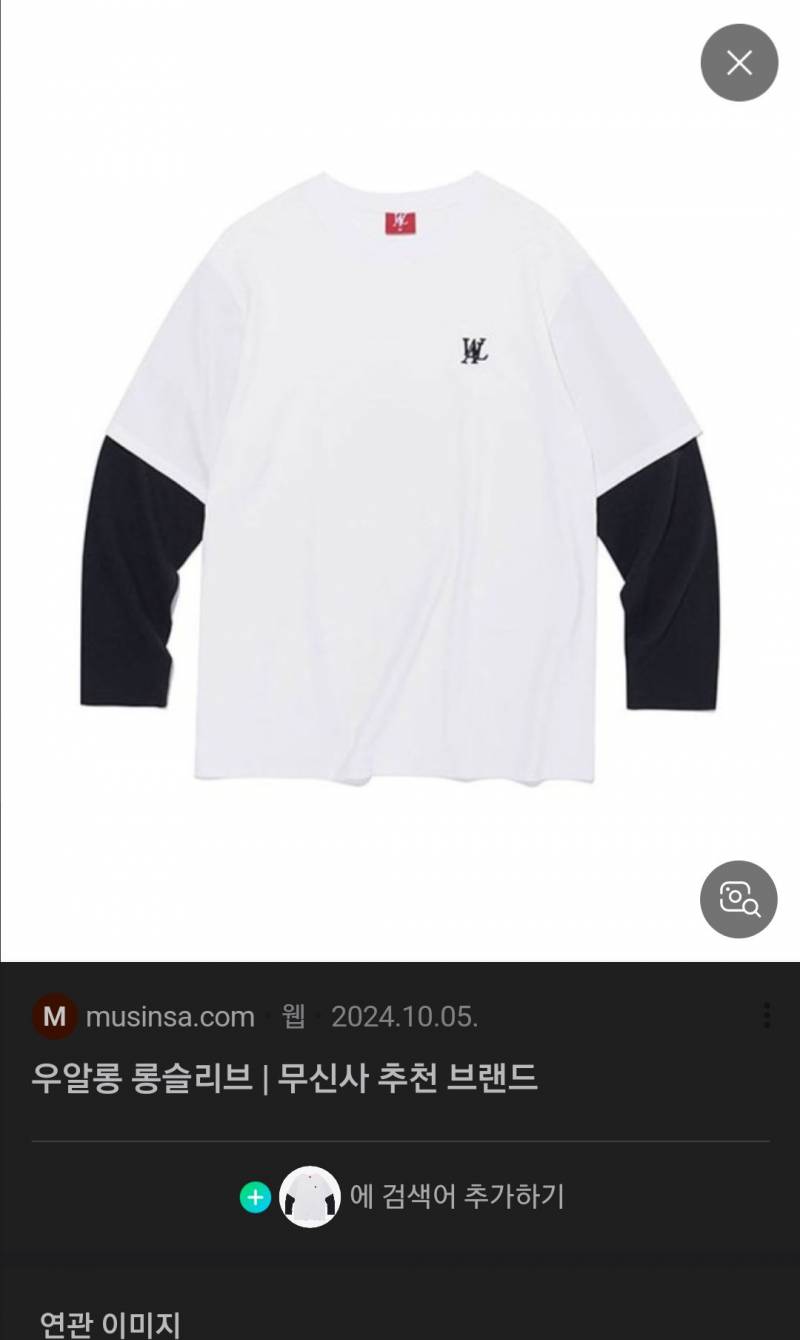This screenshot has height=1340, width=800.
Task: Add the image to search terms
Action: 402,1196
